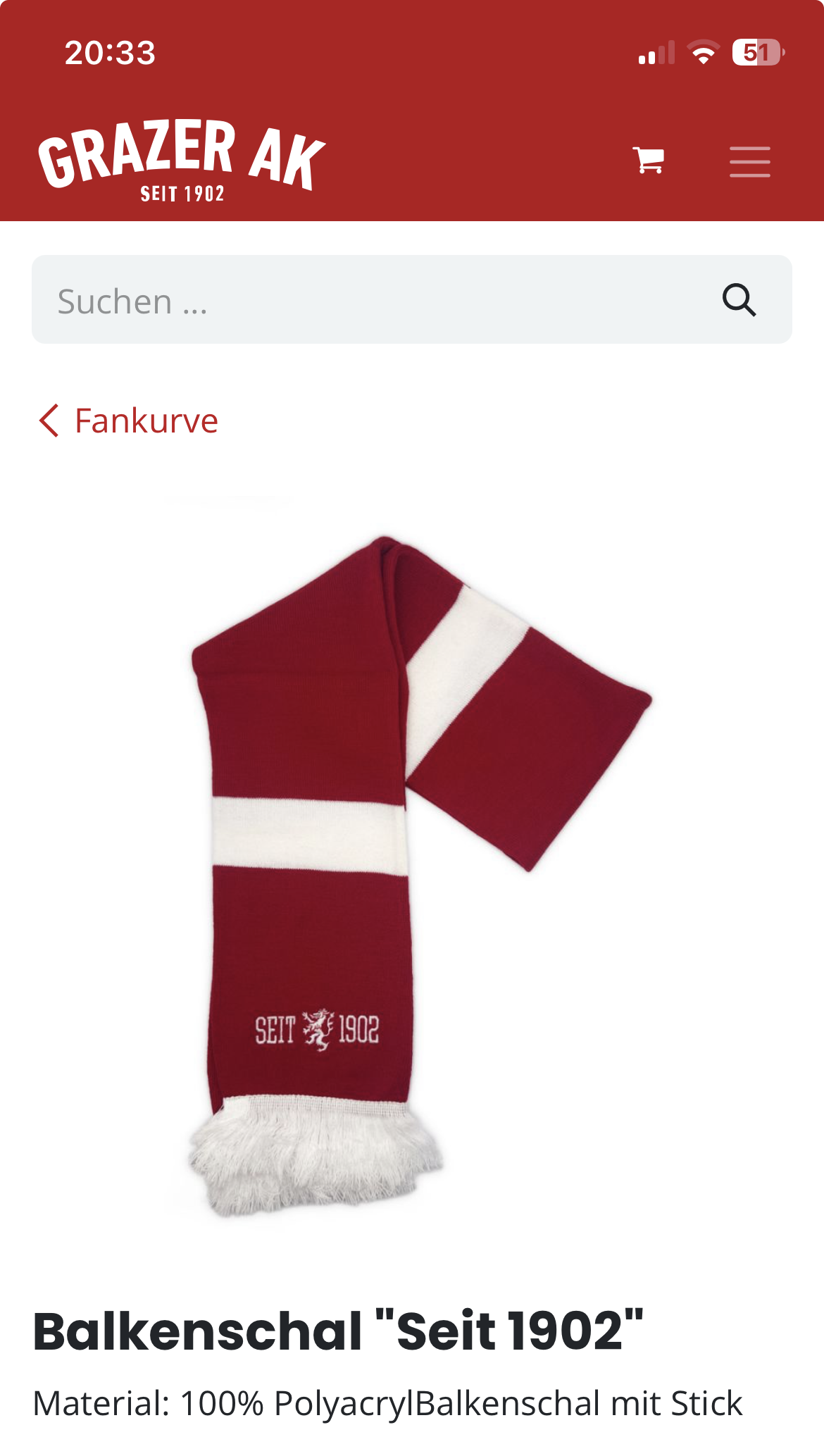The width and height of the screenshot is (824, 1456).
Task: Open the Grazer AK homepage logo
Action: point(182,159)
